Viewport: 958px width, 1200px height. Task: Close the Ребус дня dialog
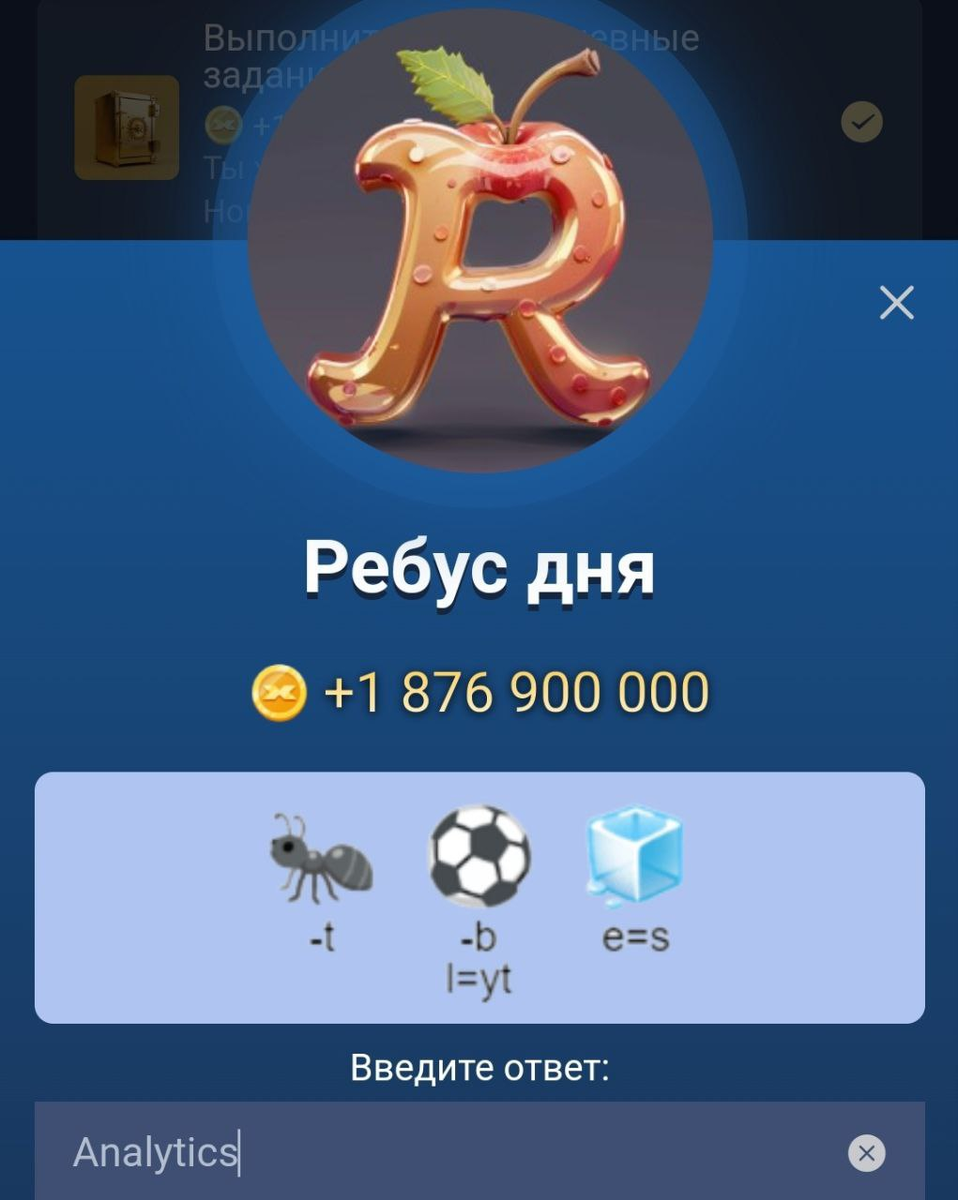[x=896, y=302]
